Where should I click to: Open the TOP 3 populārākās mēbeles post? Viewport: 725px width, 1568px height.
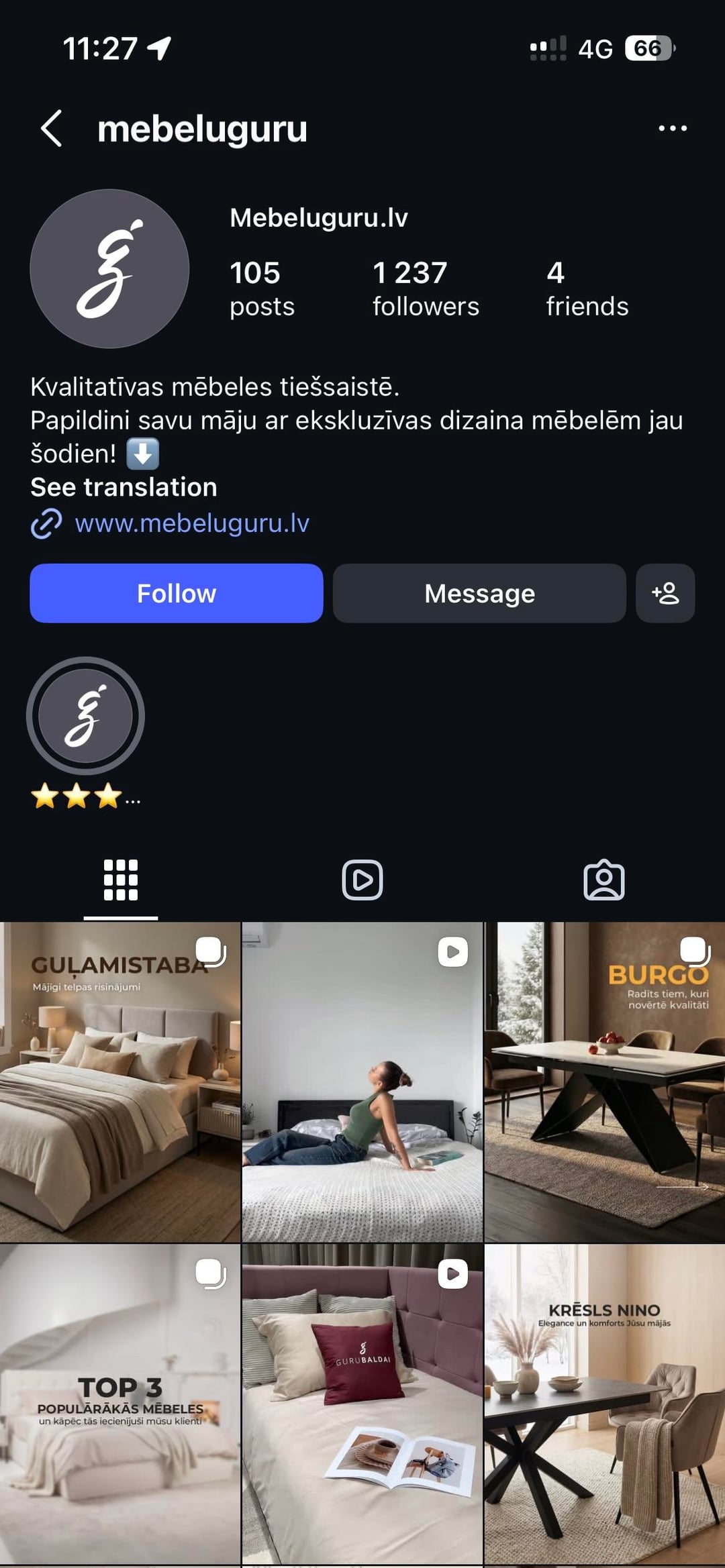click(120, 1404)
